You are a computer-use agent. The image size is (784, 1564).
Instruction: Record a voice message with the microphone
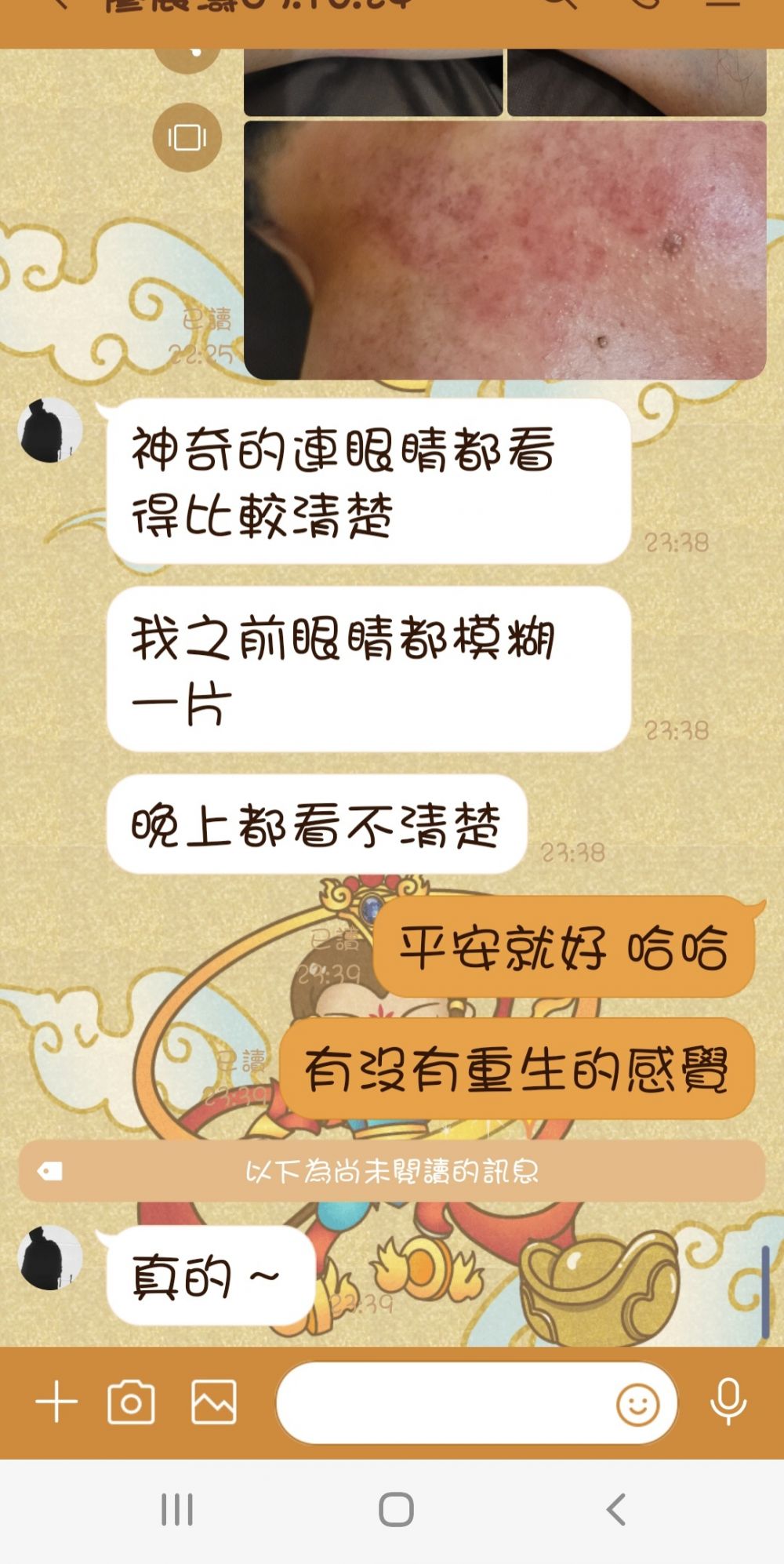click(728, 1402)
